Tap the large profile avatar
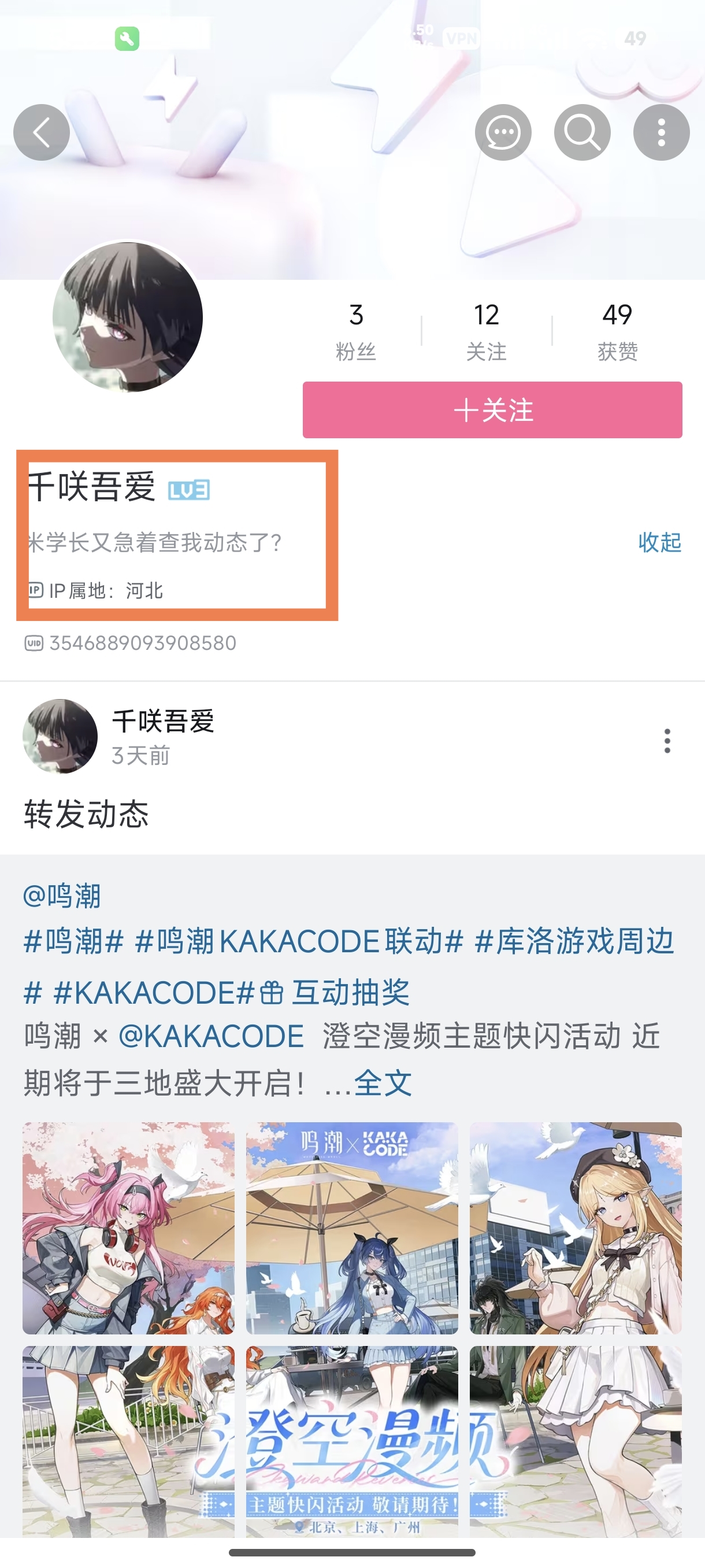Viewport: 705px width, 1568px height. click(x=128, y=317)
